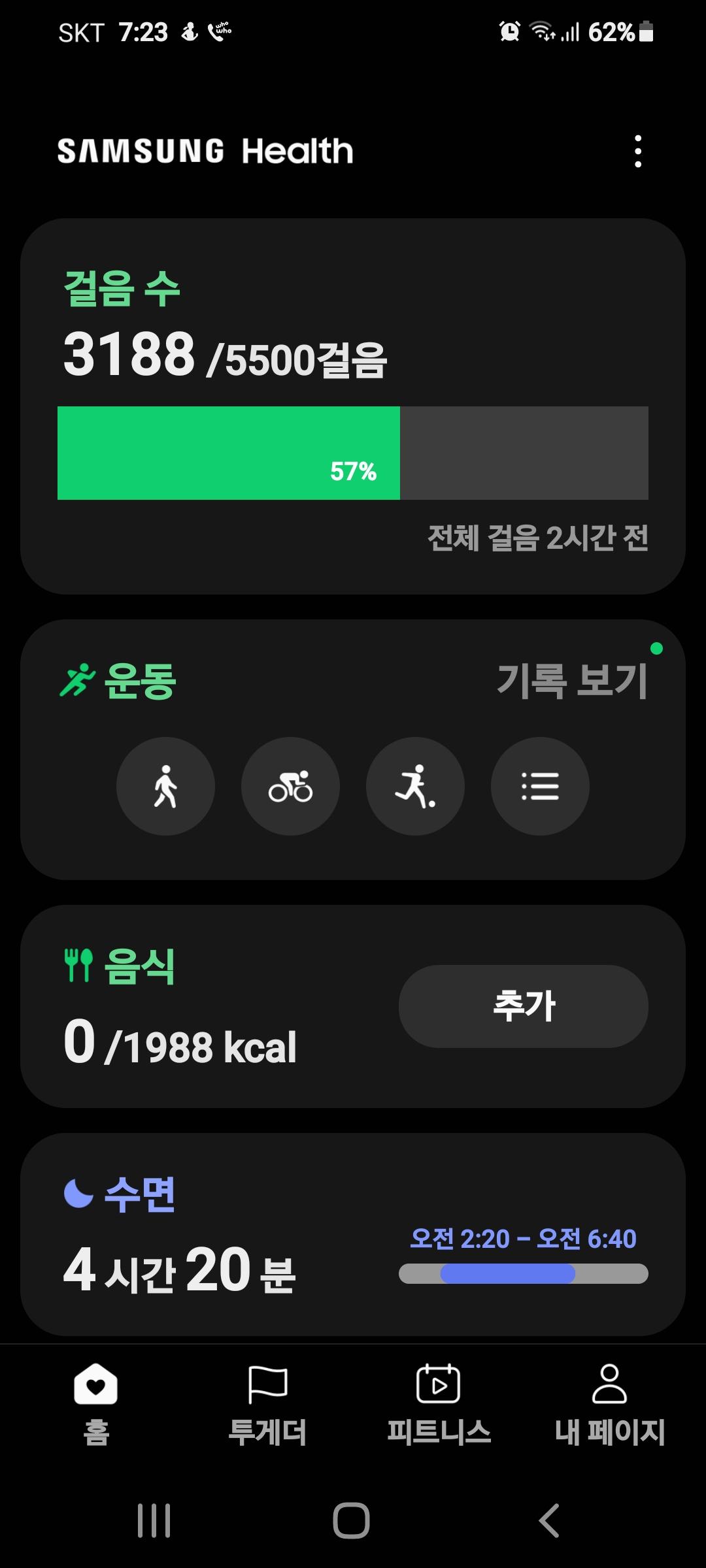
Task: Start a running workout
Action: 415,786
